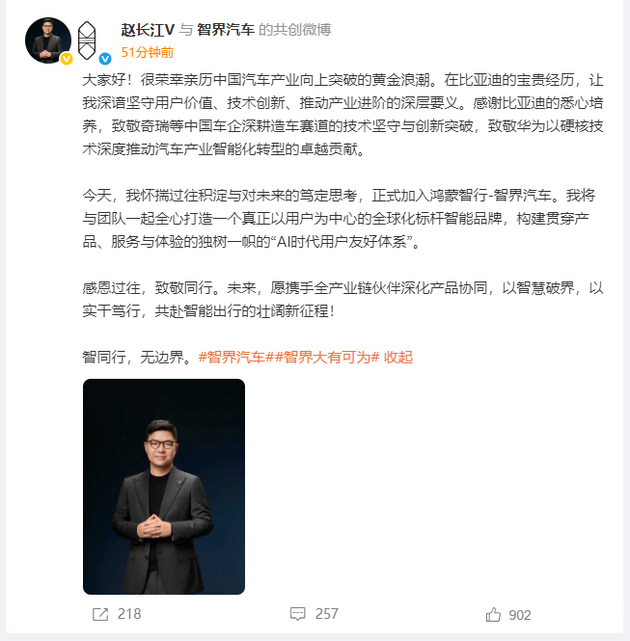View the attached portrait photo
The width and height of the screenshot is (630, 641).
[163, 486]
